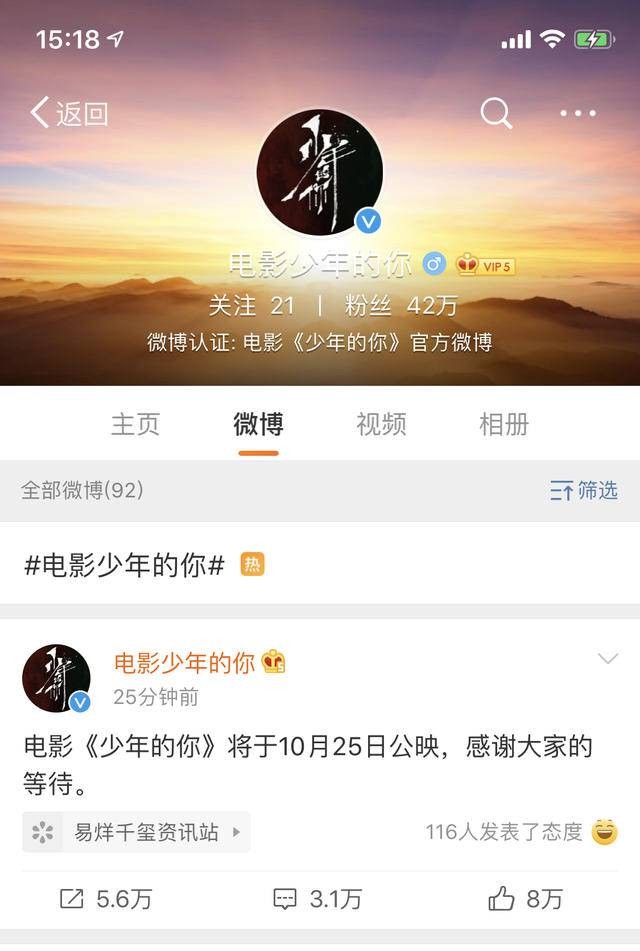View the 关注 21 following list
The image size is (640, 951).
point(252,304)
